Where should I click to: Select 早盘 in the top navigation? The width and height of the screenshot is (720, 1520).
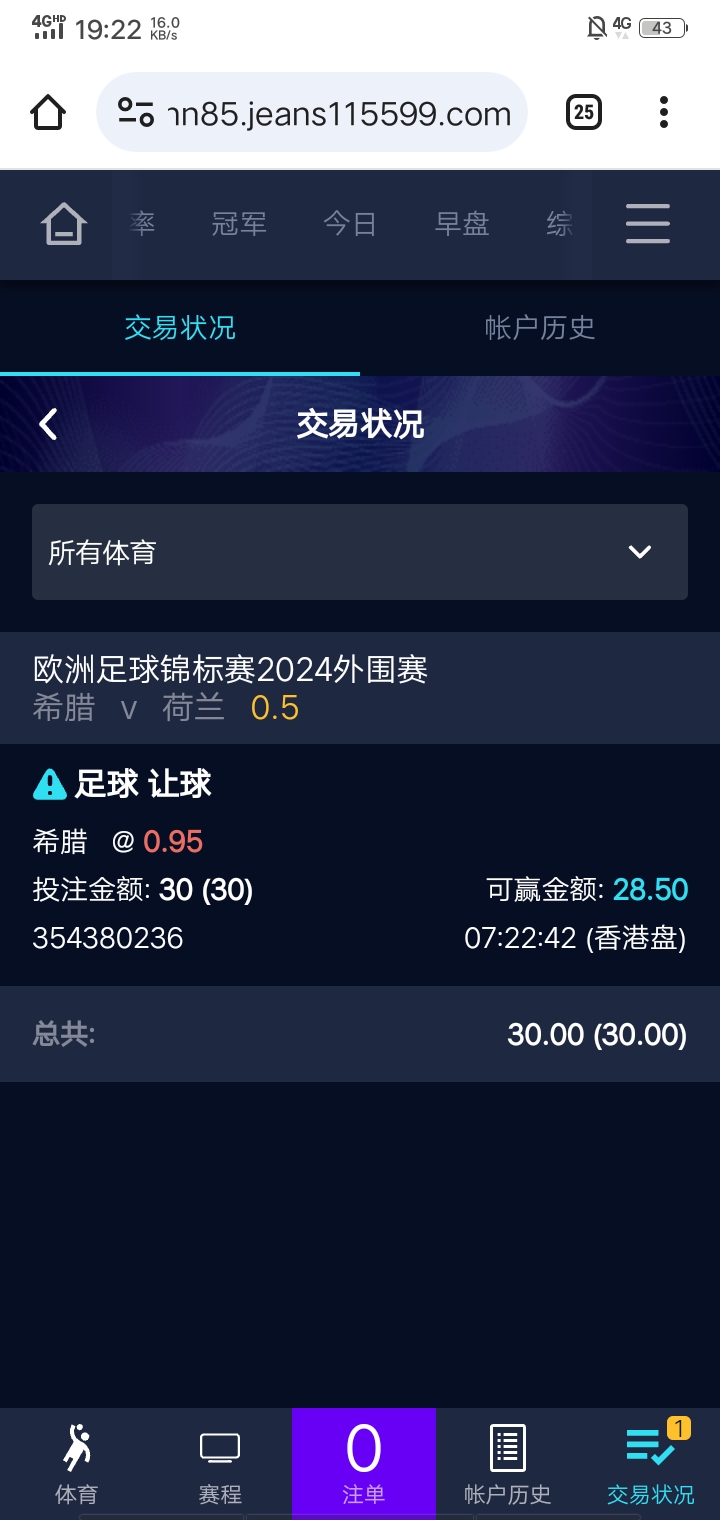tap(462, 224)
